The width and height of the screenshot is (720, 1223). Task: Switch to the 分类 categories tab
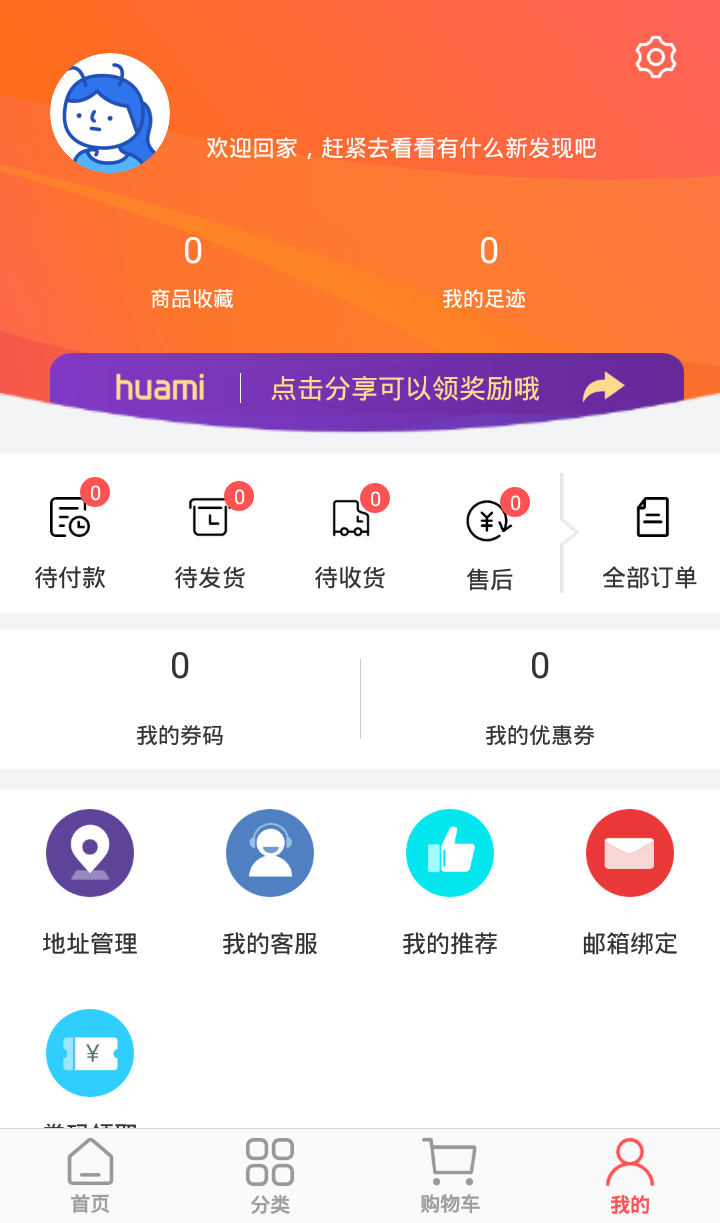click(x=270, y=1175)
